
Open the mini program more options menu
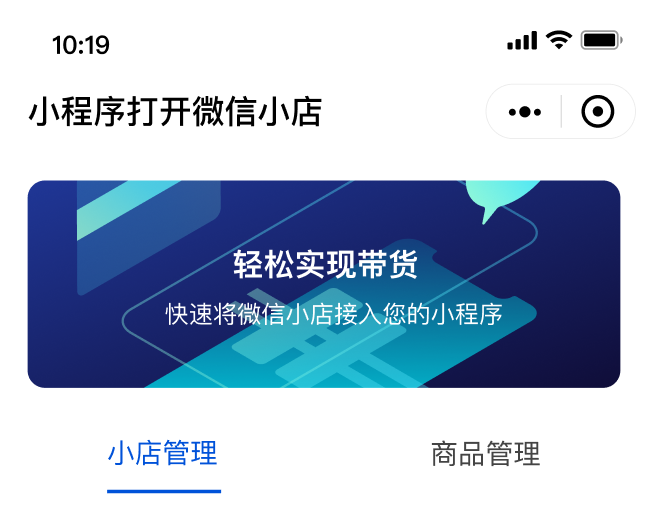tap(525, 112)
